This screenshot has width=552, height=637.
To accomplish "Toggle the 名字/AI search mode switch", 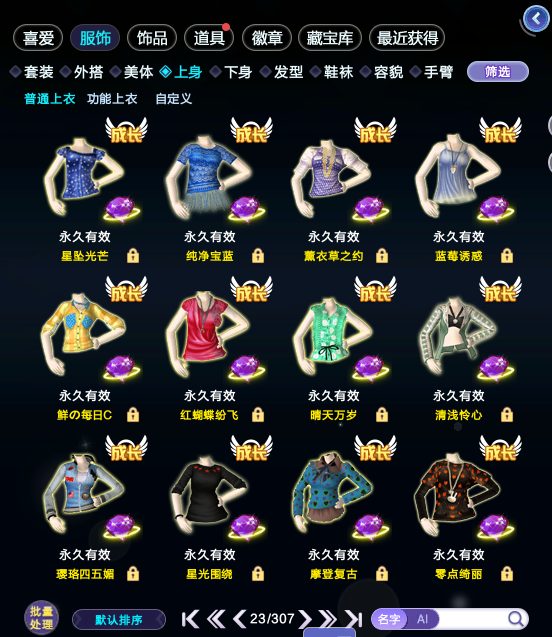I will 405,619.
